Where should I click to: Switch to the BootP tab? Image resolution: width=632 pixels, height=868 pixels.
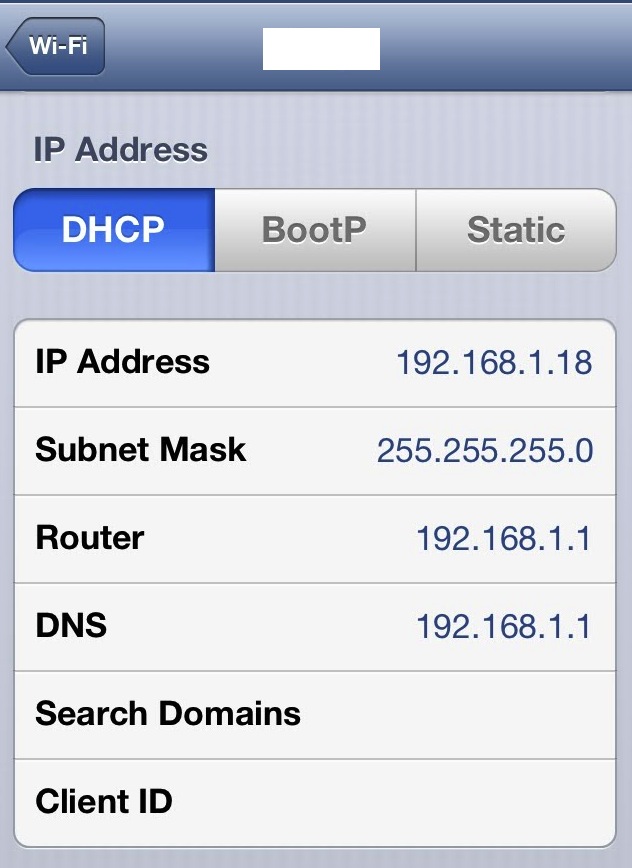(315, 230)
